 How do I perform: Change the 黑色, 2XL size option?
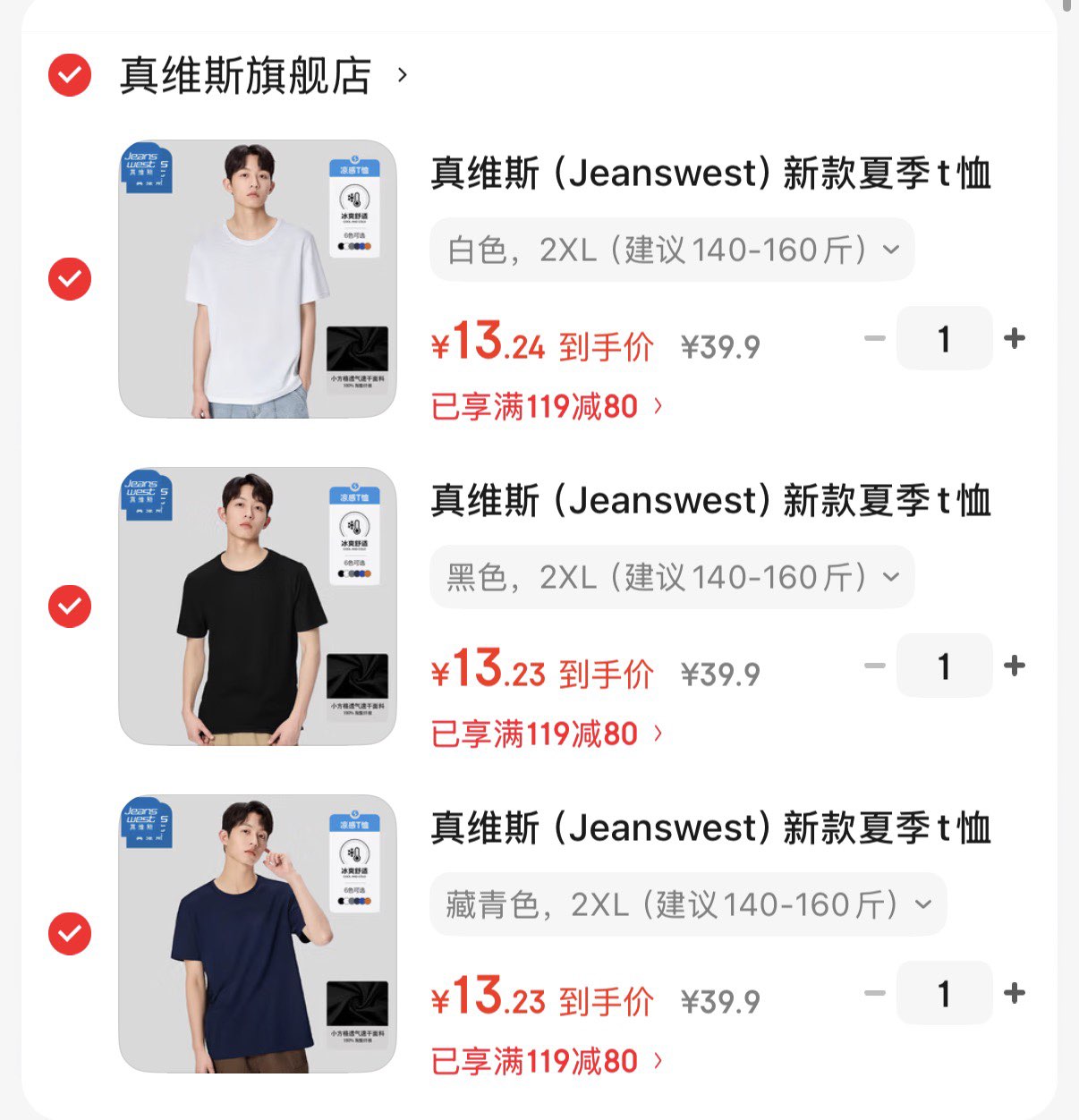(672, 577)
